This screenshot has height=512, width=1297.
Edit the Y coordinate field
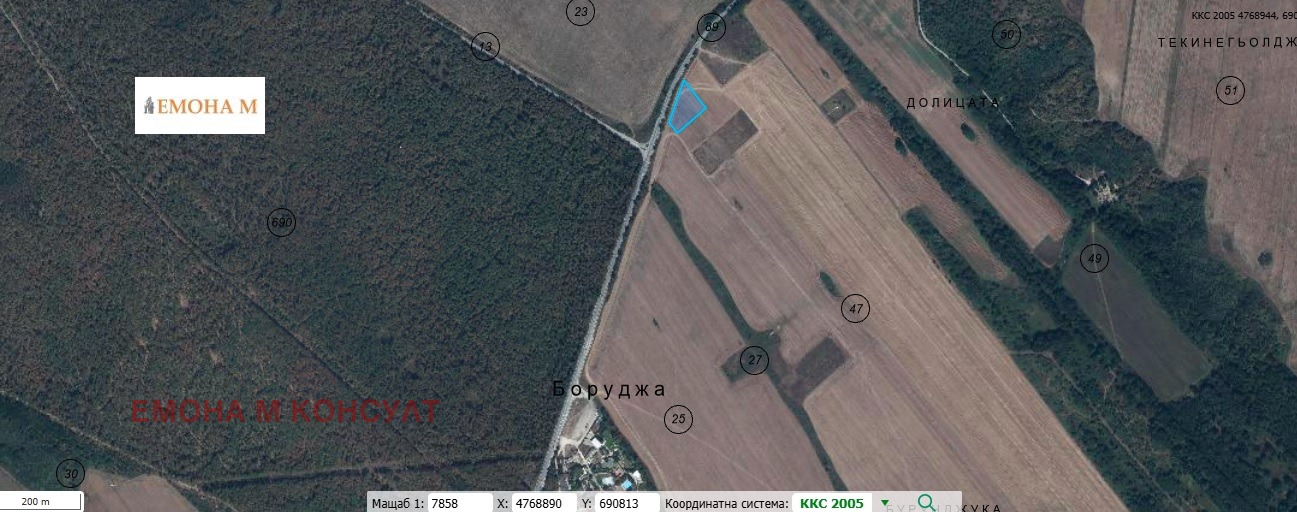click(x=626, y=503)
